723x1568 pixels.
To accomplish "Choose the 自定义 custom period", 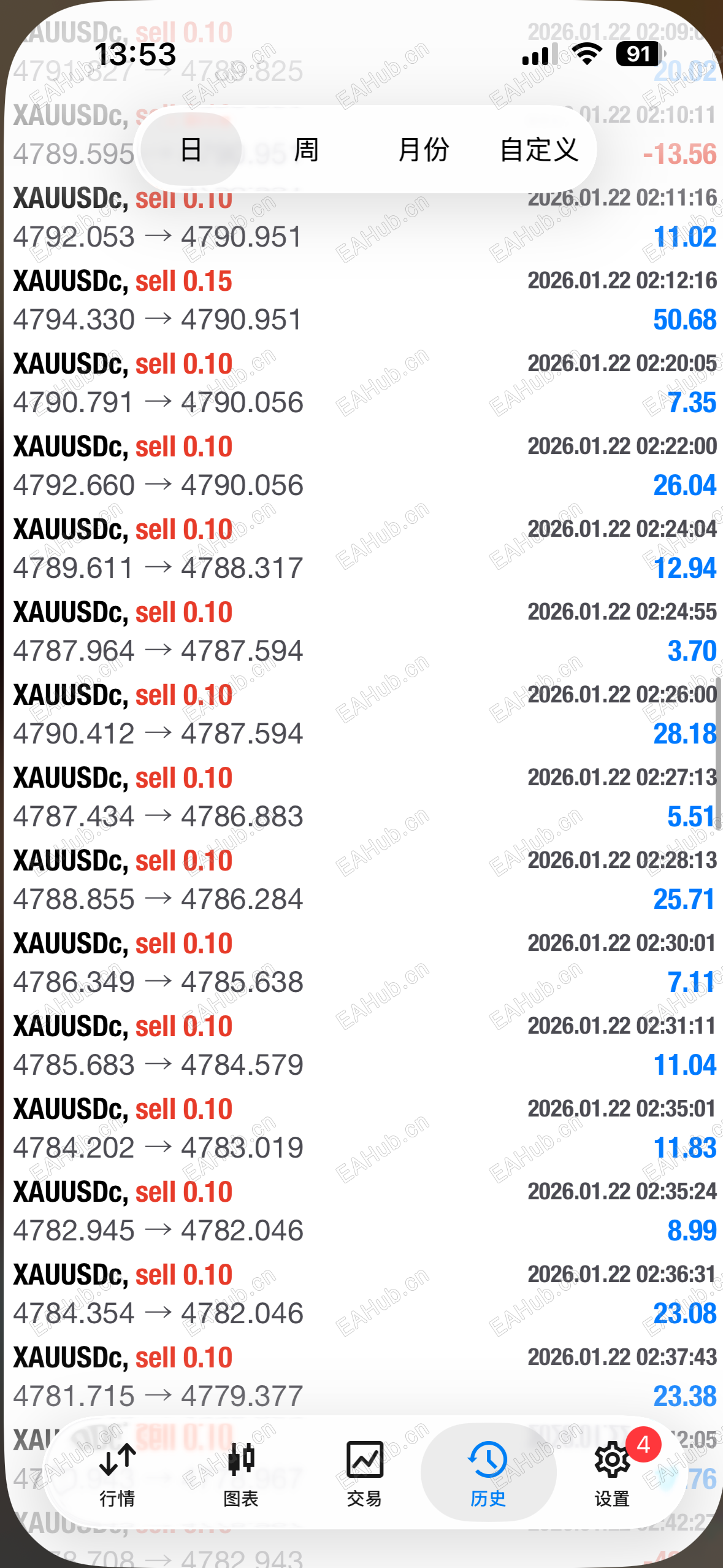I will [x=539, y=150].
